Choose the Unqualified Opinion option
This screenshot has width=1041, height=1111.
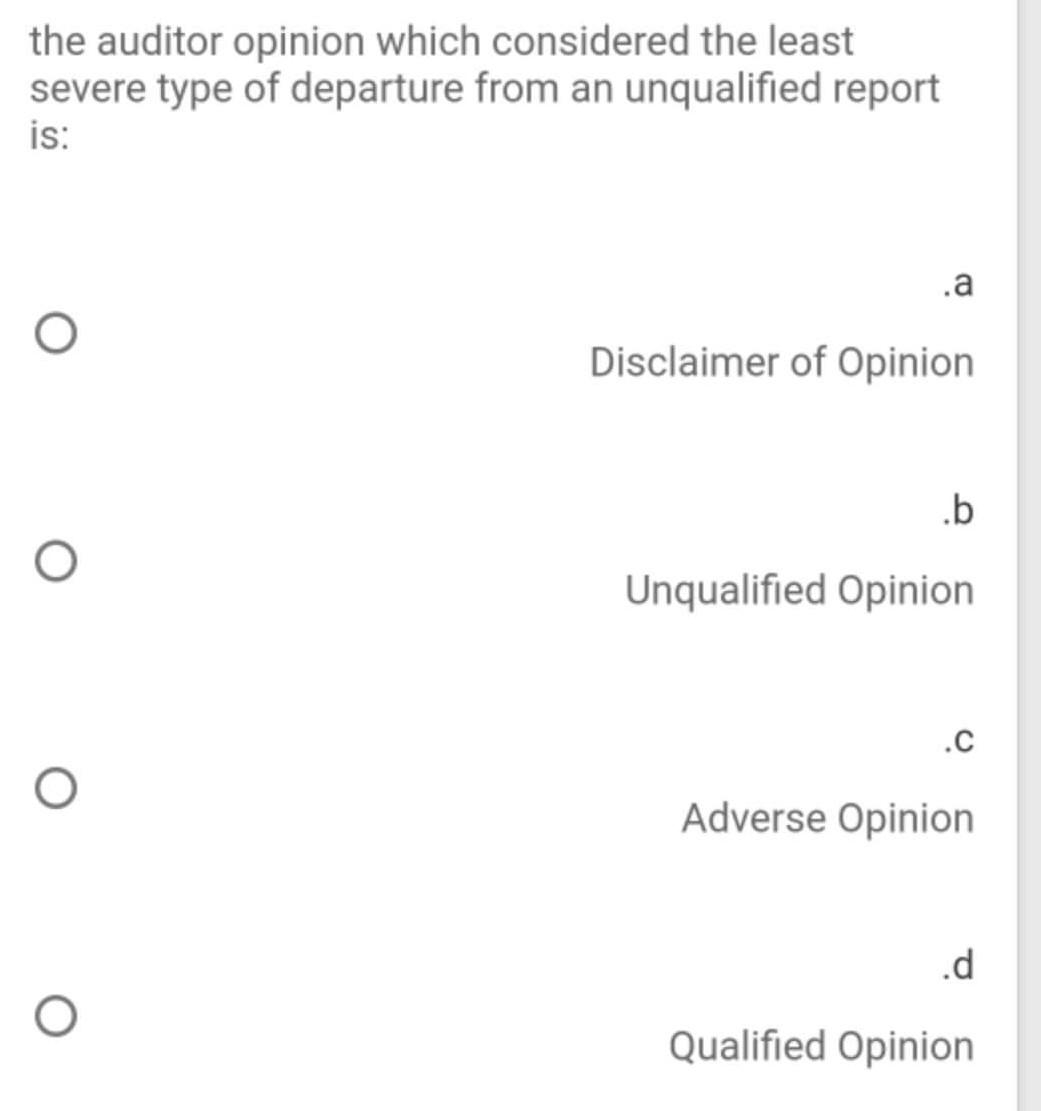(56, 562)
